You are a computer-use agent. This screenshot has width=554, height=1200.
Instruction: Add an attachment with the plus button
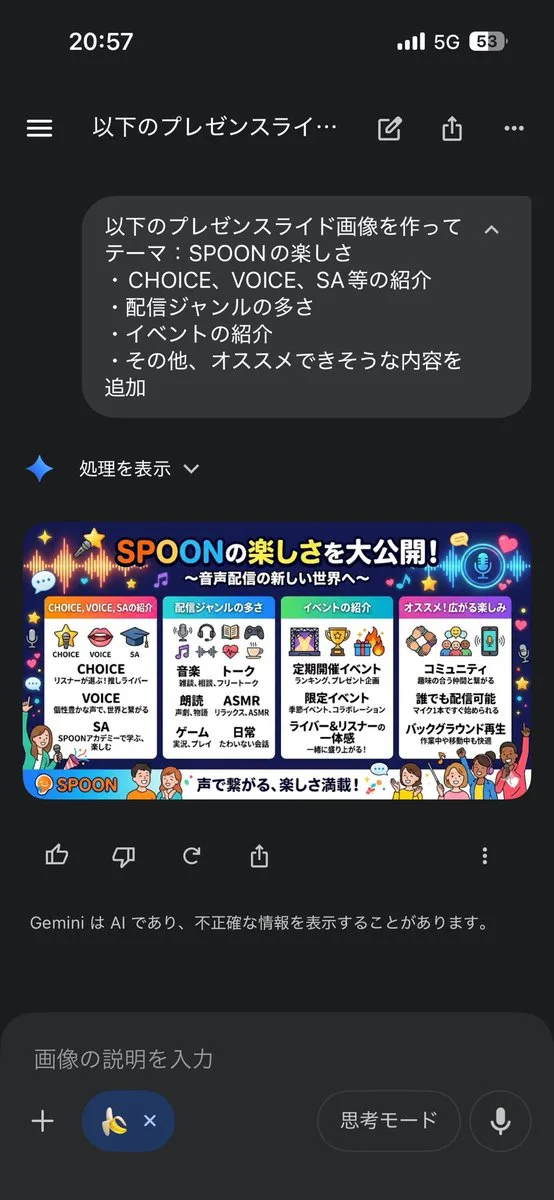42,1121
